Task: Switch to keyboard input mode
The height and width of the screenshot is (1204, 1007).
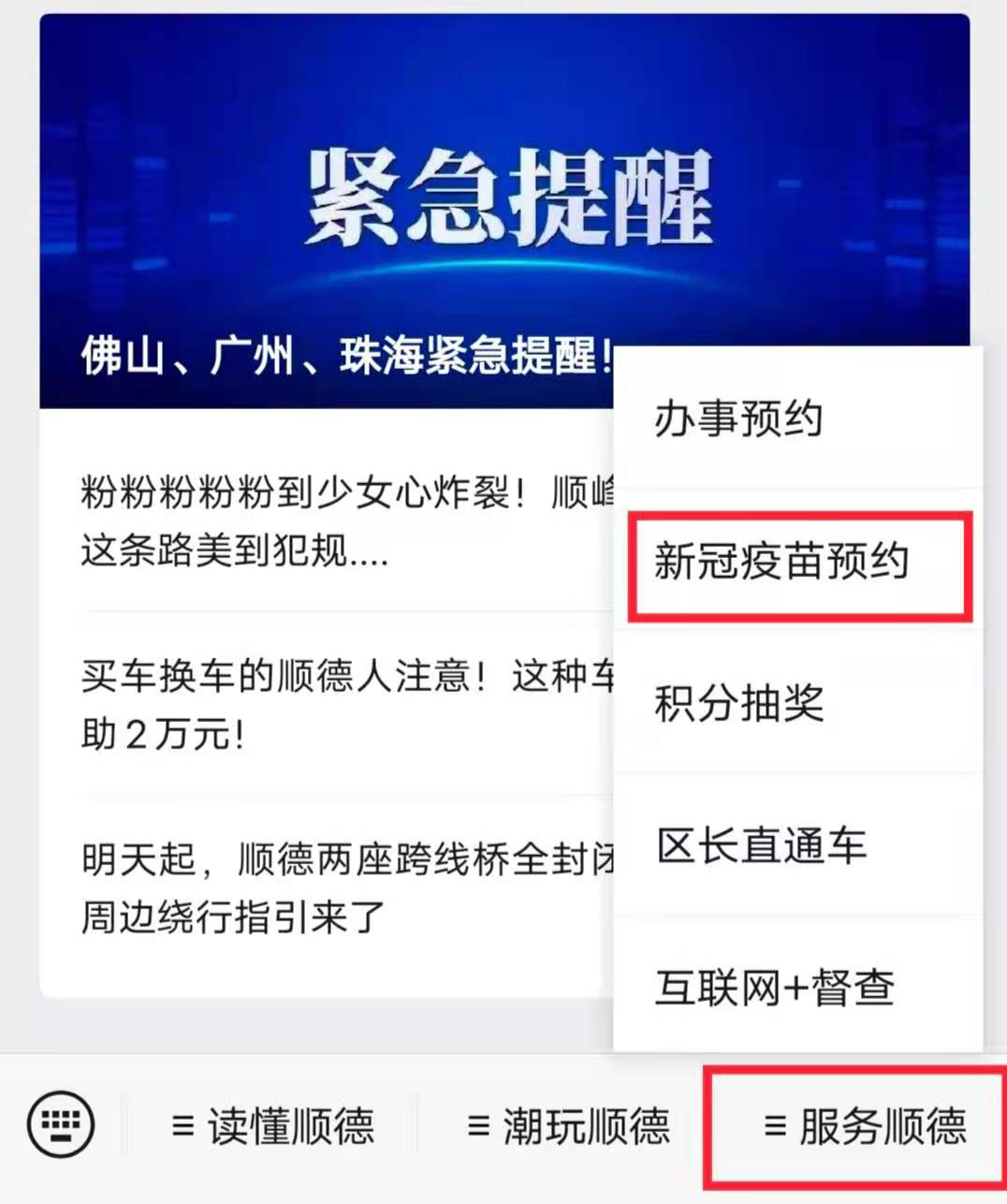Action: click(x=61, y=1123)
